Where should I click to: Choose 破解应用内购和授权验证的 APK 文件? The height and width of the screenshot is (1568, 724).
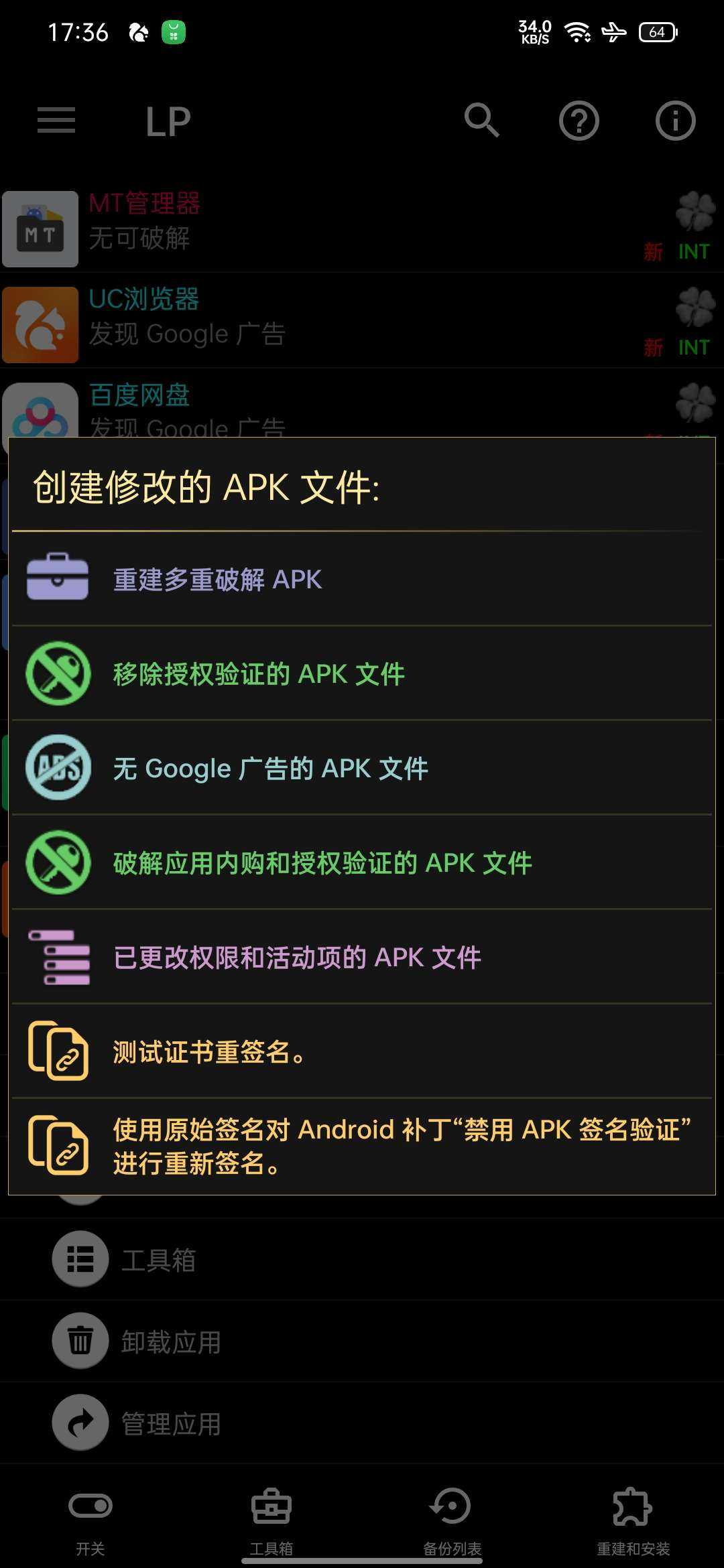[x=362, y=862]
